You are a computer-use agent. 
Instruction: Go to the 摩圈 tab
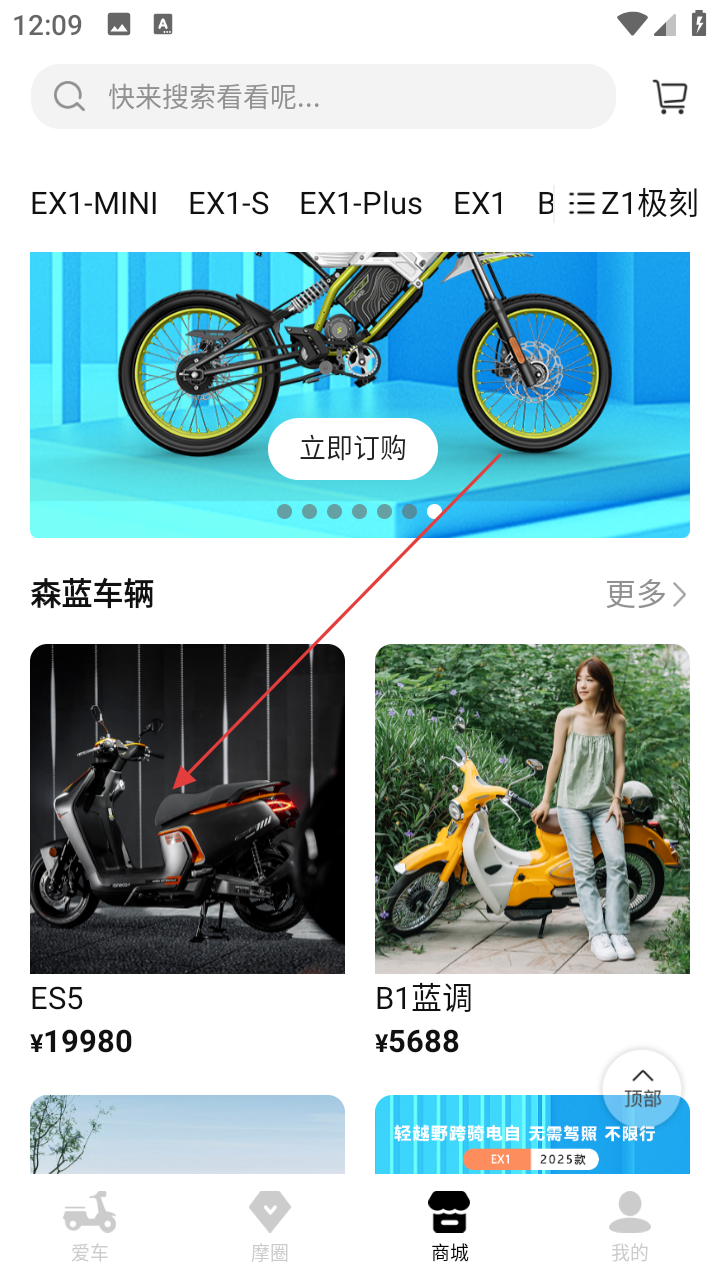coord(269,1226)
